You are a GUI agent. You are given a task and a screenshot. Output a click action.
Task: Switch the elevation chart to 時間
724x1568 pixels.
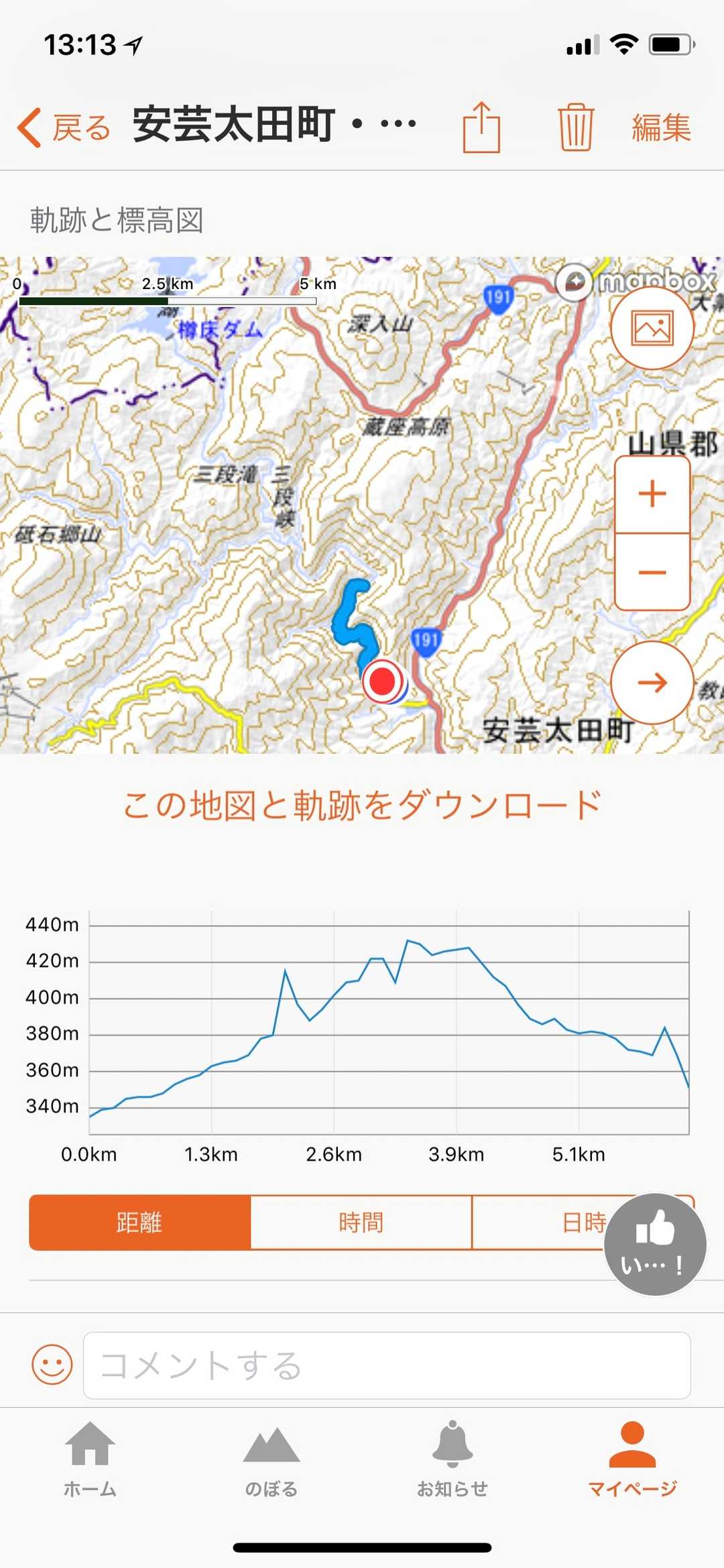point(361,1222)
